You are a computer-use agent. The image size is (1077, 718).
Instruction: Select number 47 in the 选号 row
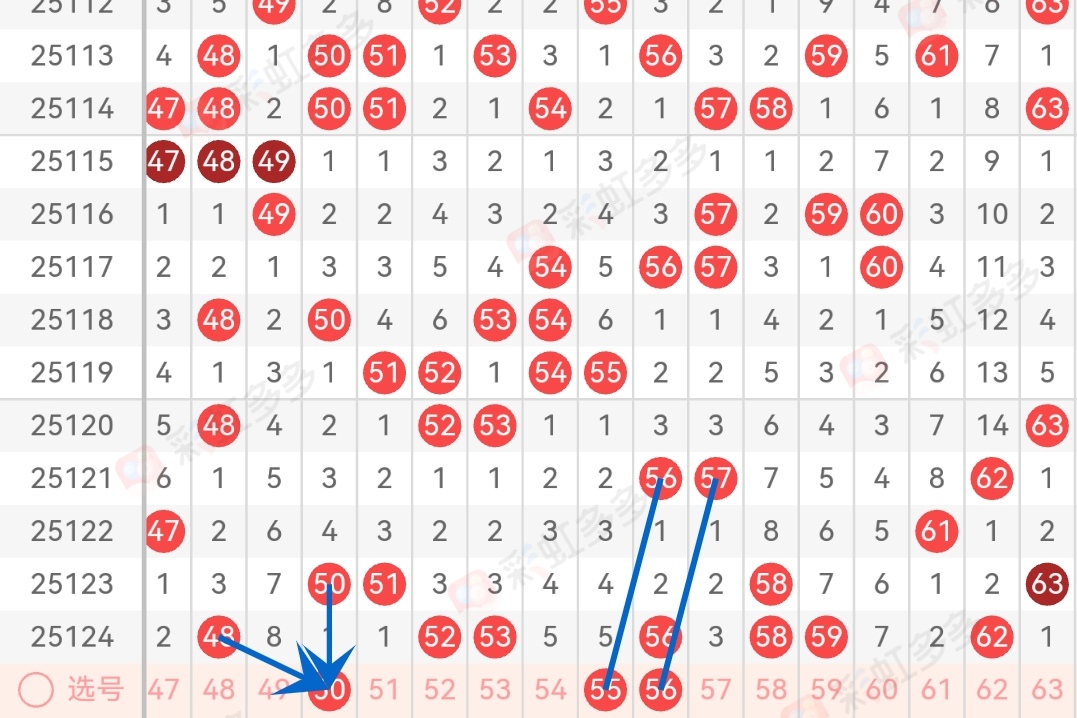pos(164,690)
